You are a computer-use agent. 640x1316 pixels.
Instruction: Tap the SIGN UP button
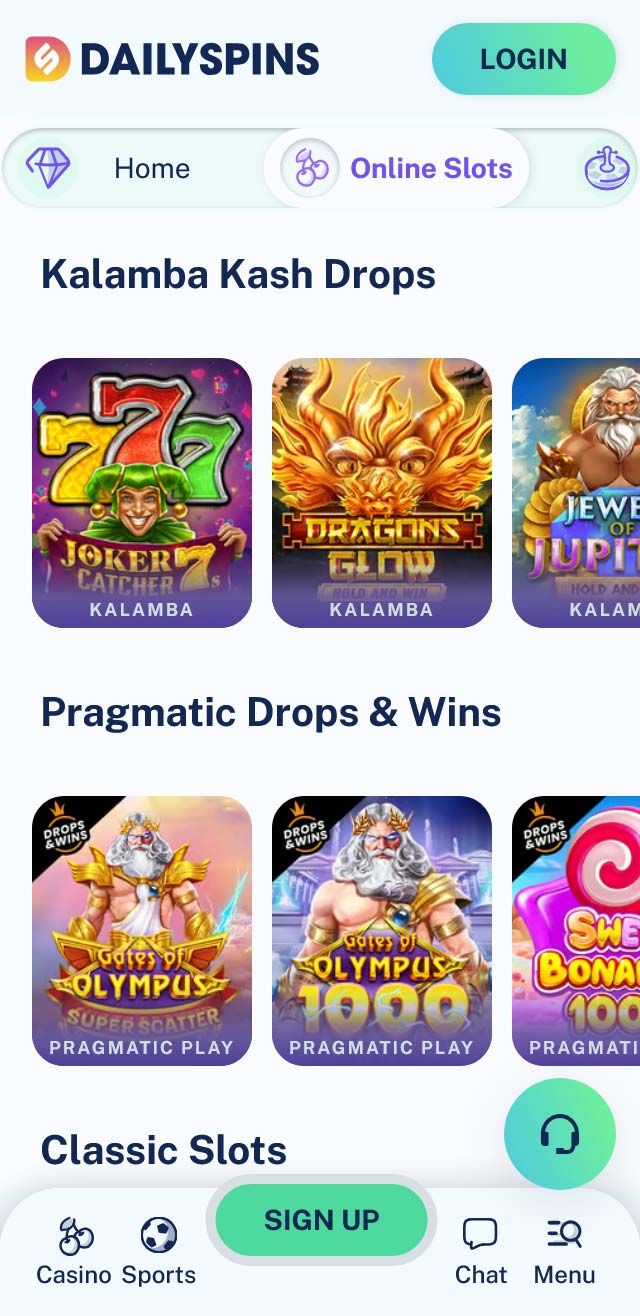(321, 1220)
